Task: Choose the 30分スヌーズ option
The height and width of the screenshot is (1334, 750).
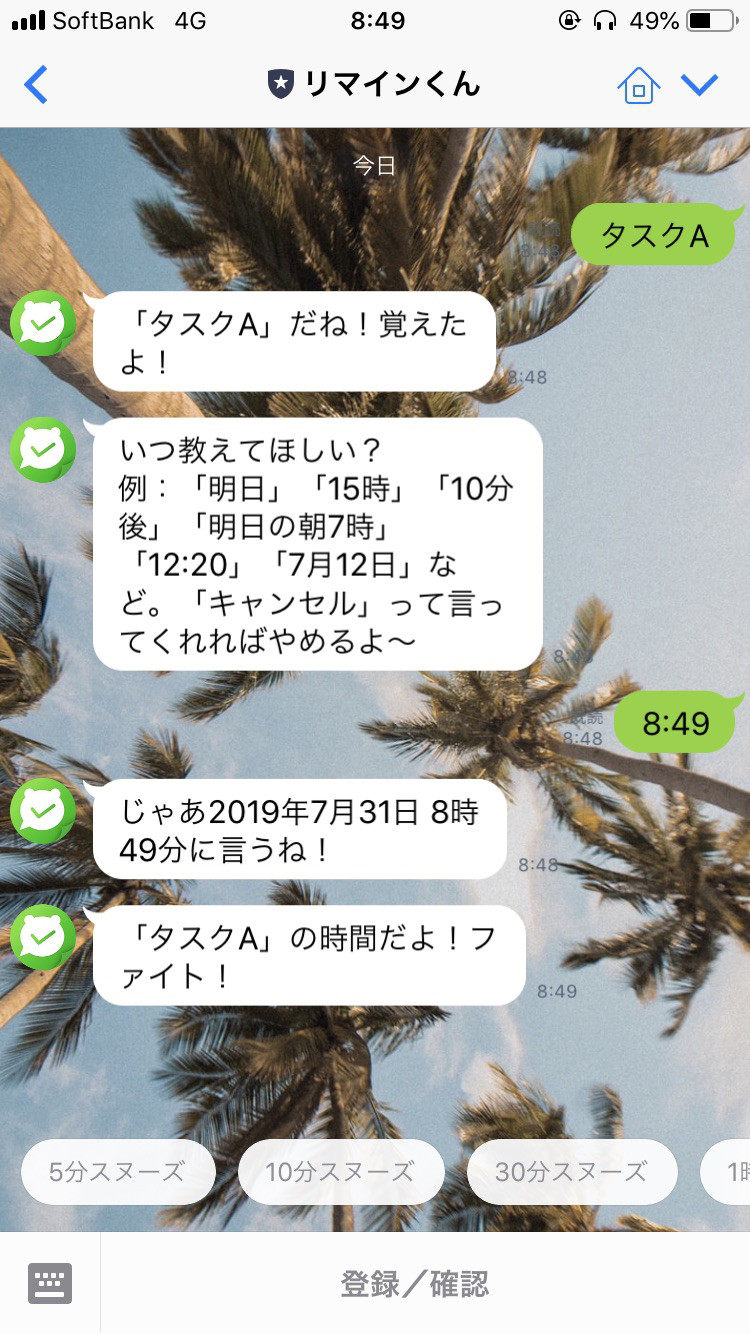Action: click(x=571, y=1172)
